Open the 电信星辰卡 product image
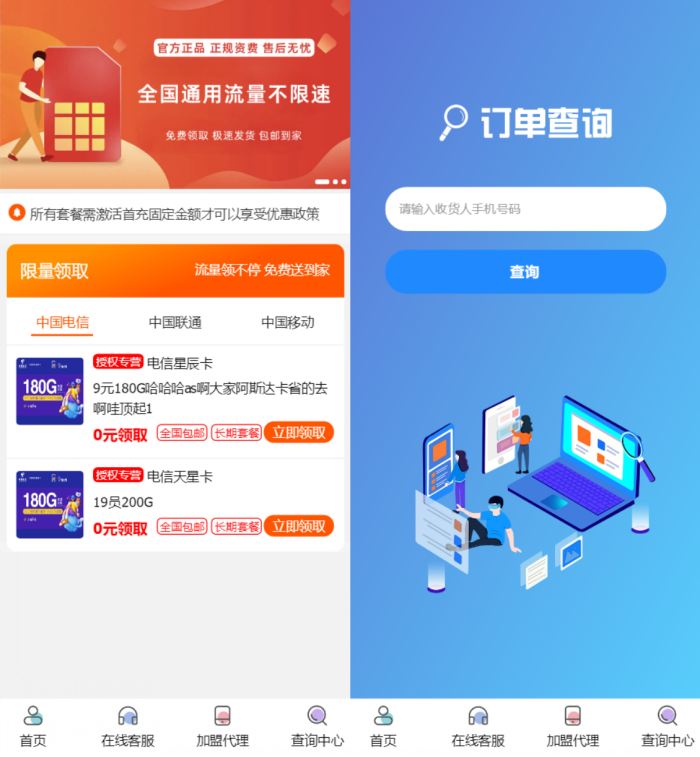Screen dimensions: 700x757 [49, 391]
